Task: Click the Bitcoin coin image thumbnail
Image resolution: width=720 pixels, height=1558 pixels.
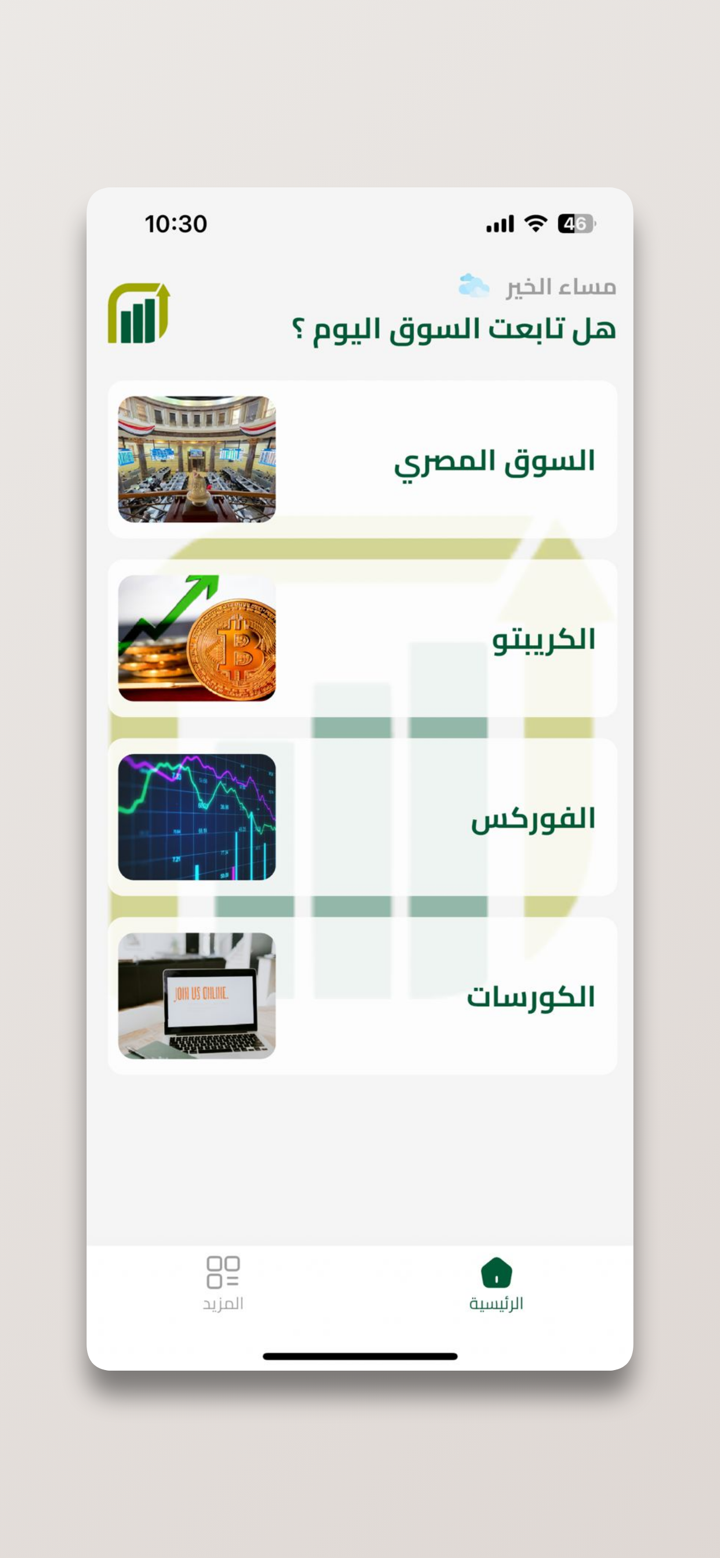Action: tap(196, 638)
